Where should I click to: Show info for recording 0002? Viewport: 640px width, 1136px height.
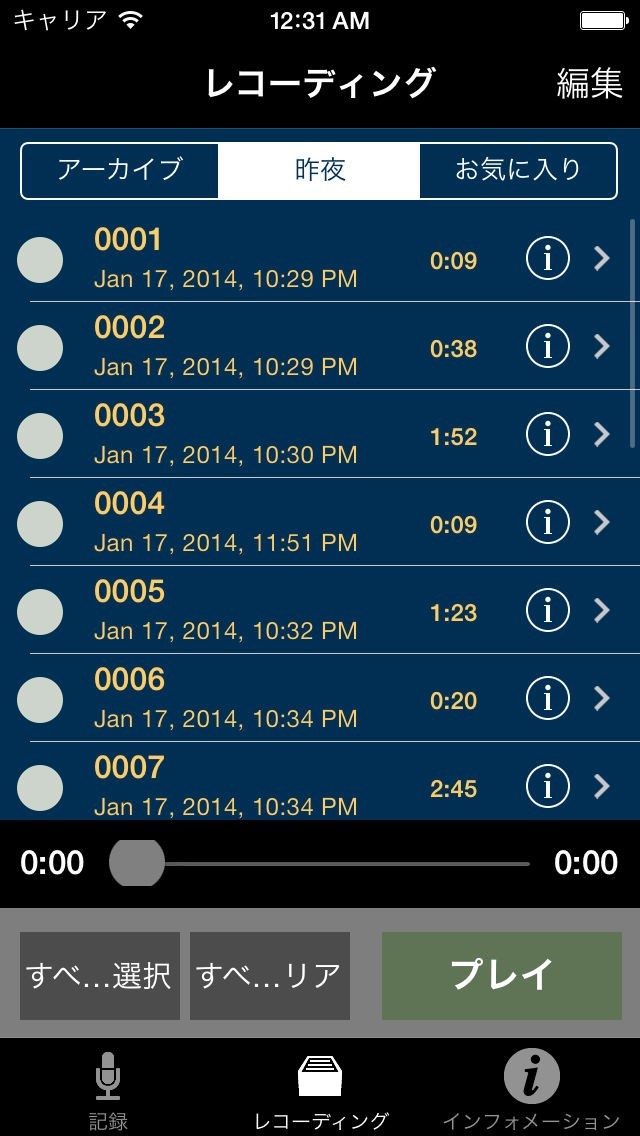547,347
